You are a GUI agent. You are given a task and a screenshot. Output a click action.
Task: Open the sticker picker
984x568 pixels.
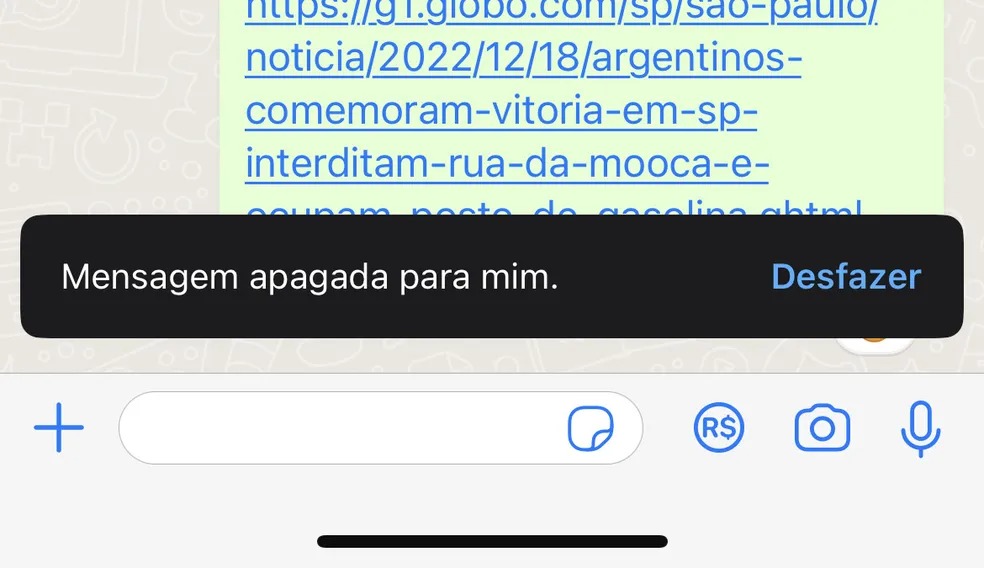pos(590,429)
